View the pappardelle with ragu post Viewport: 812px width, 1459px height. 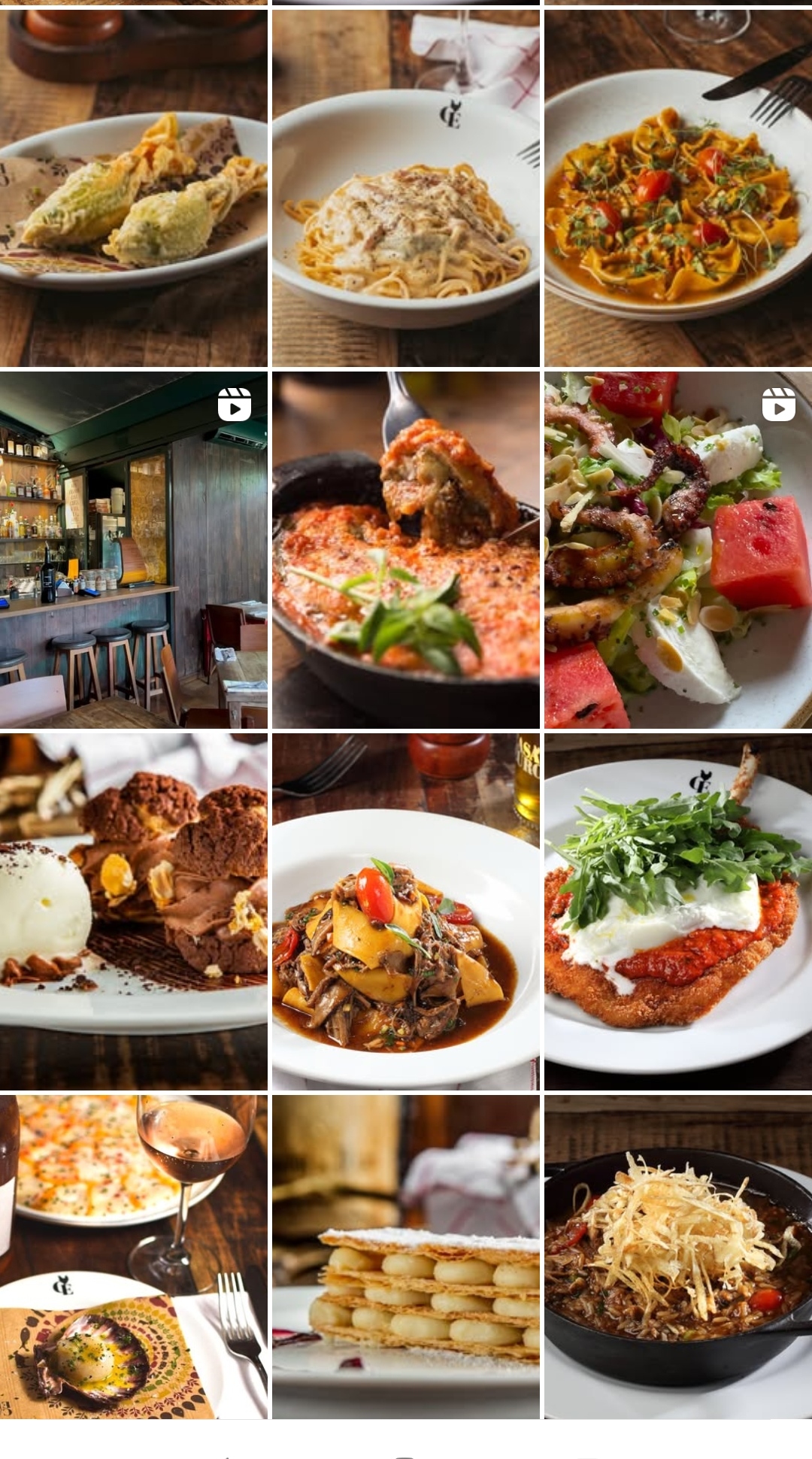click(406, 911)
